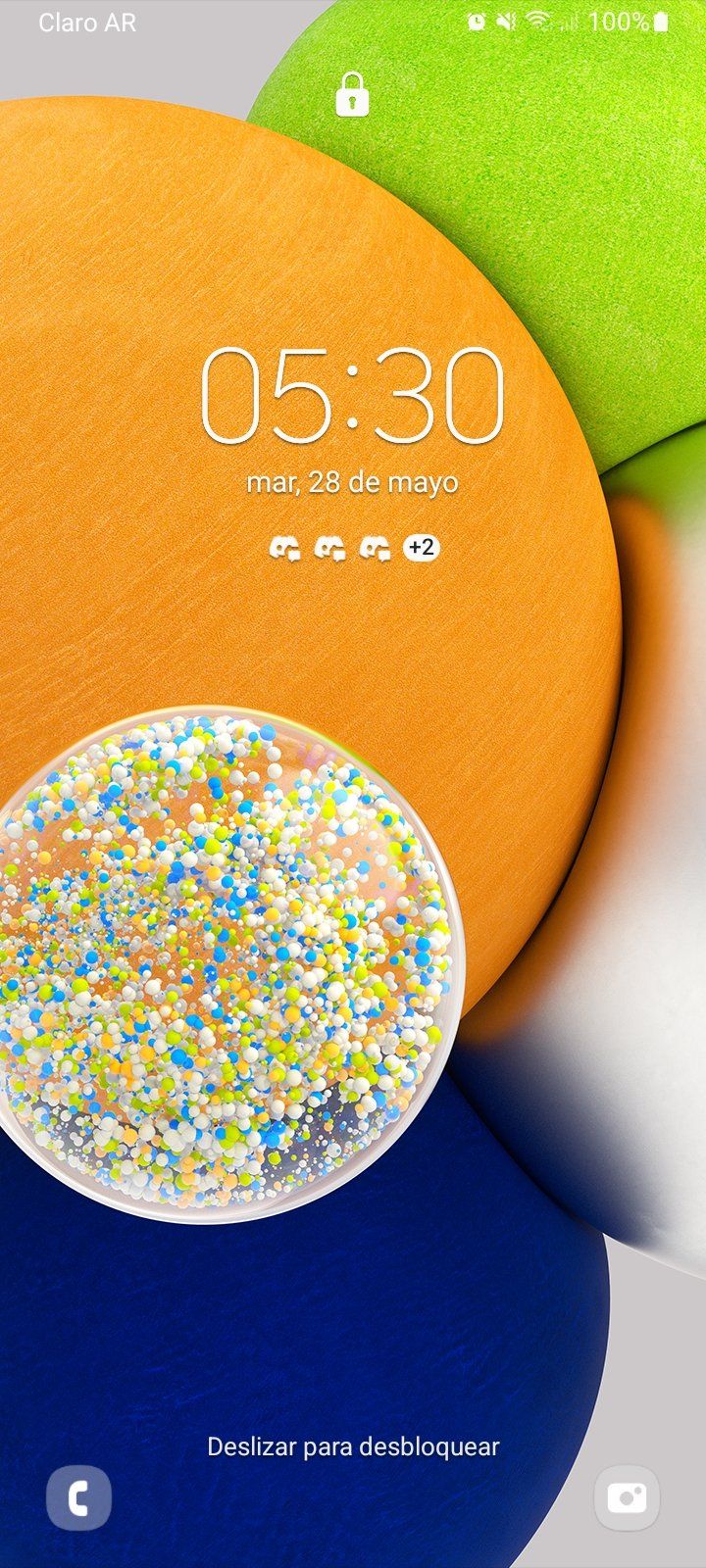Image resolution: width=706 pixels, height=1568 pixels.
Task: Open the phone shortcut icon
Action: (x=78, y=1496)
